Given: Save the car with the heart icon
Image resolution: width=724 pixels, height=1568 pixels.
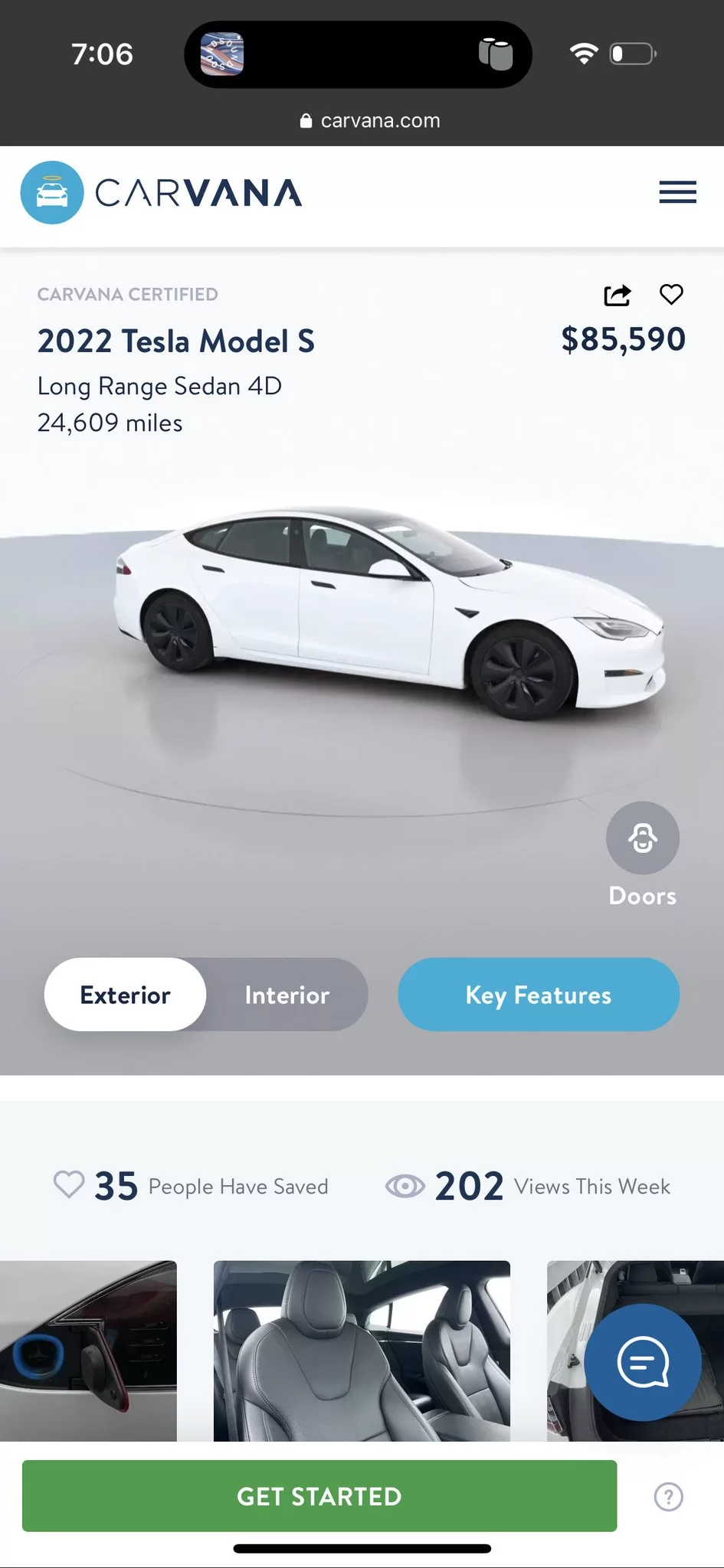Looking at the screenshot, I should 671,294.
